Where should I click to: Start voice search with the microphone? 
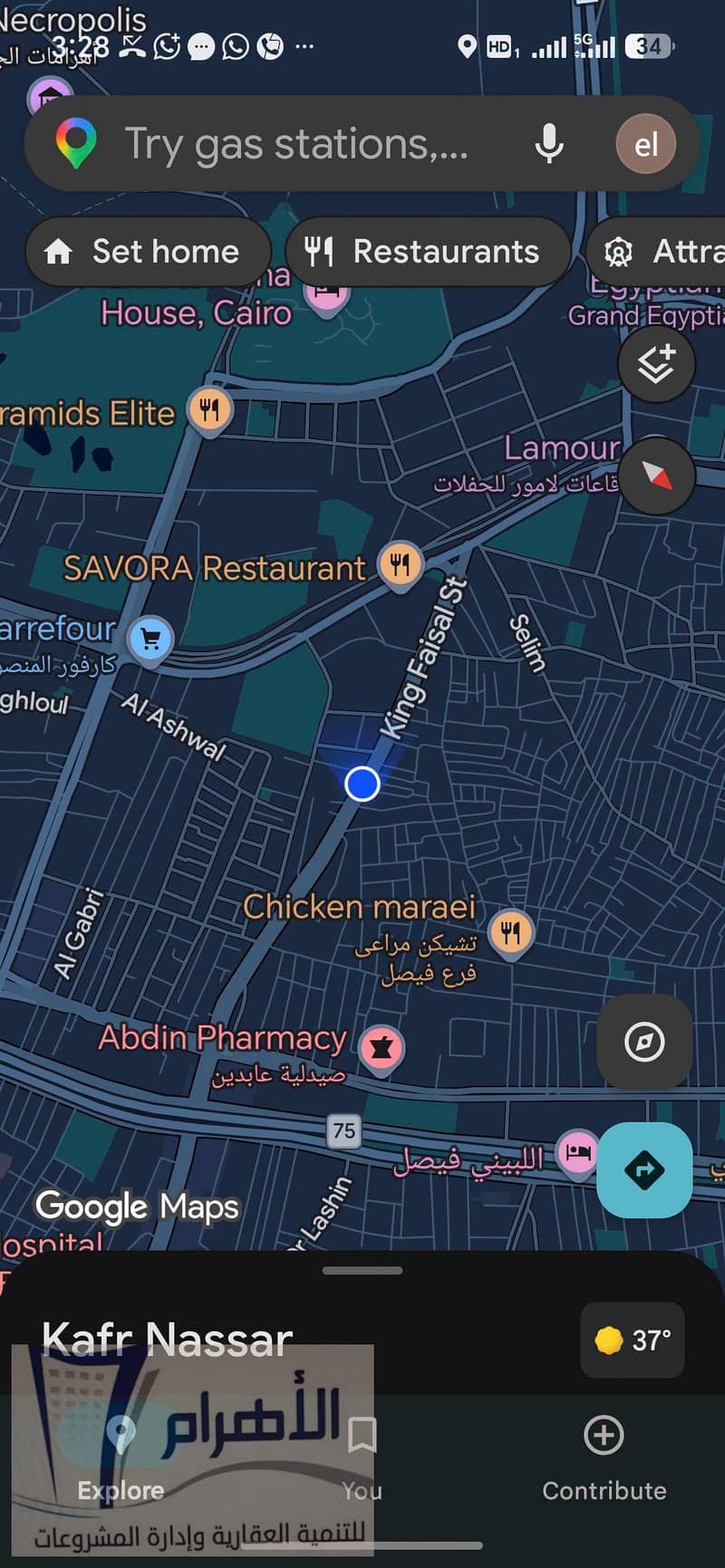548,144
